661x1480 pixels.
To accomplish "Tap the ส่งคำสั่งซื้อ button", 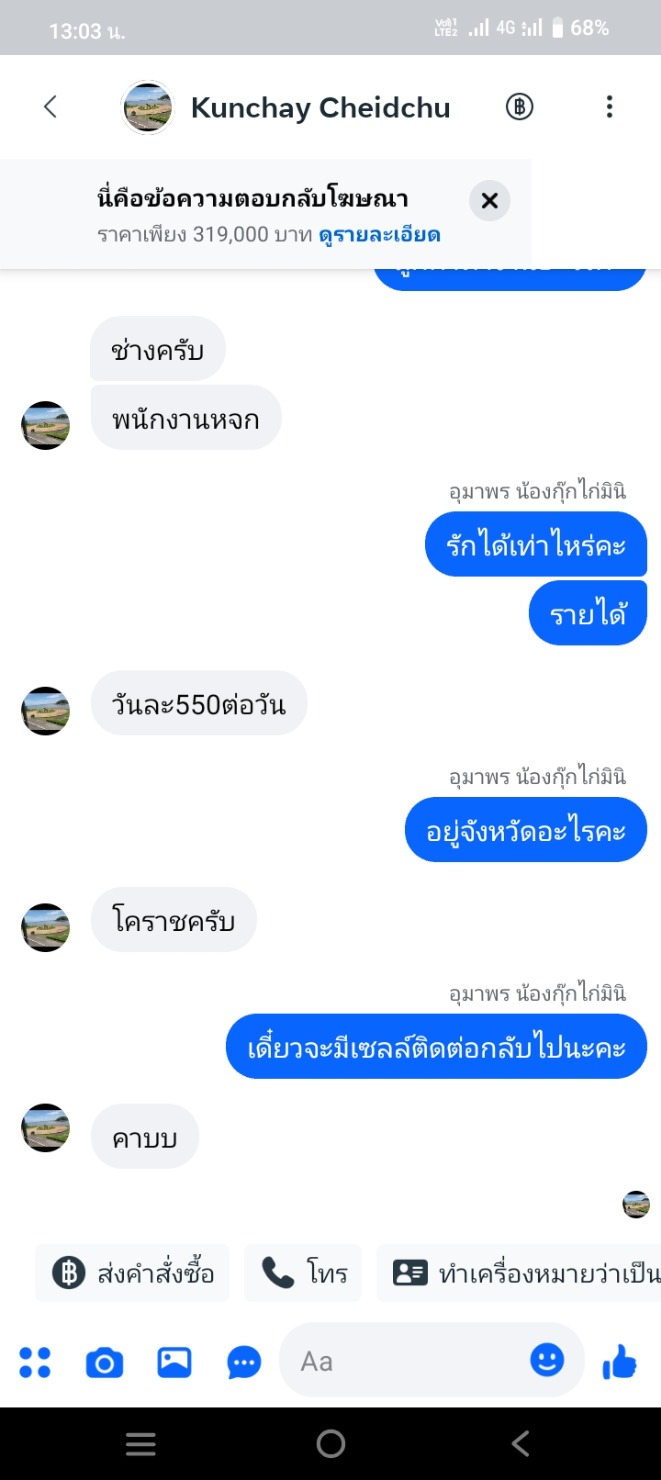I will pyautogui.click(x=132, y=1273).
